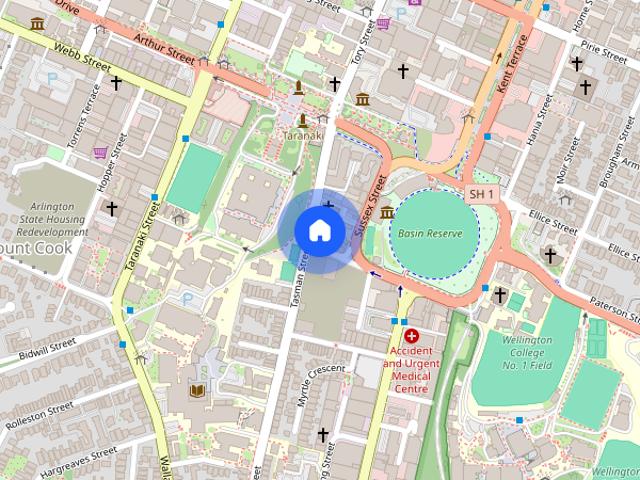Tap the home location marker
640x480 pixels.
[319, 230]
